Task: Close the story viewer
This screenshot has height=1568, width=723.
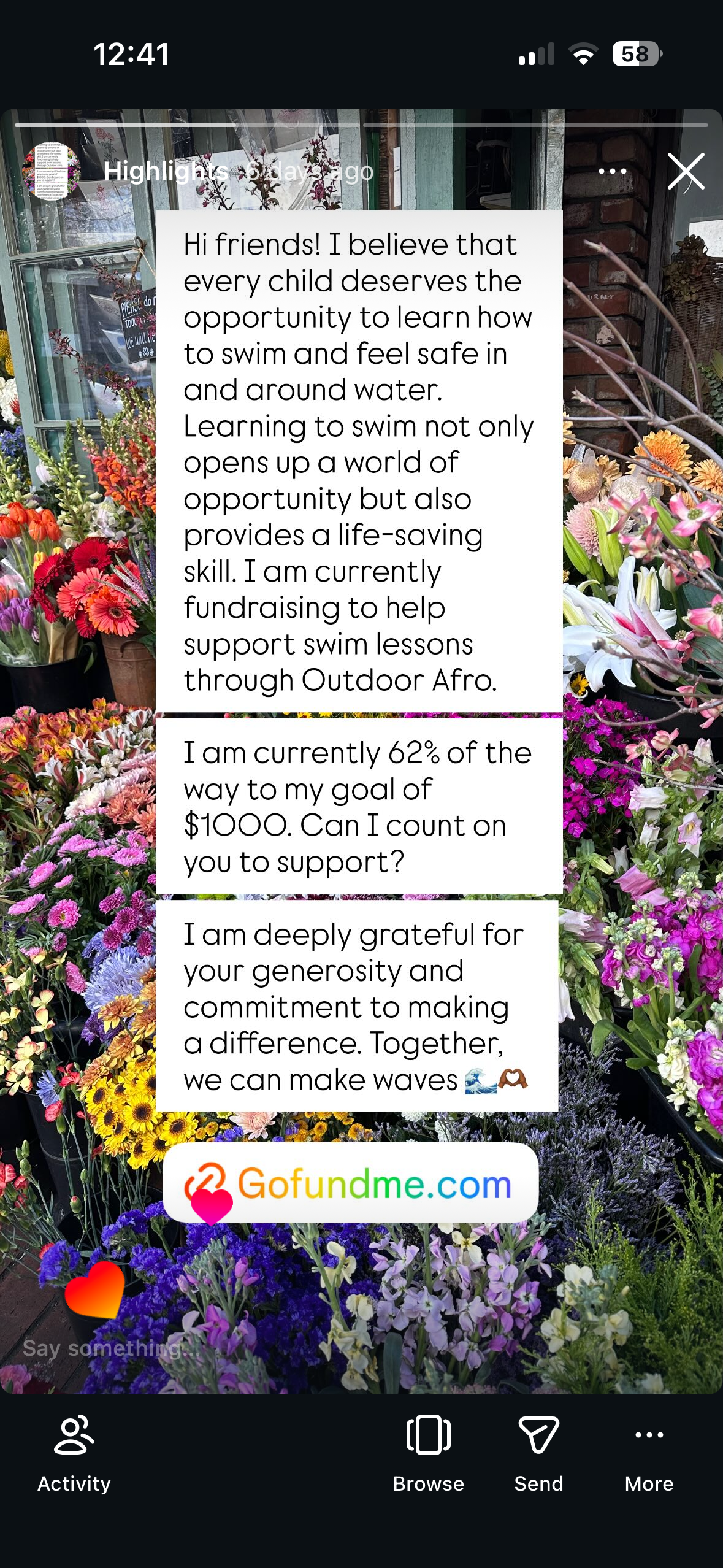Action: coord(686,171)
